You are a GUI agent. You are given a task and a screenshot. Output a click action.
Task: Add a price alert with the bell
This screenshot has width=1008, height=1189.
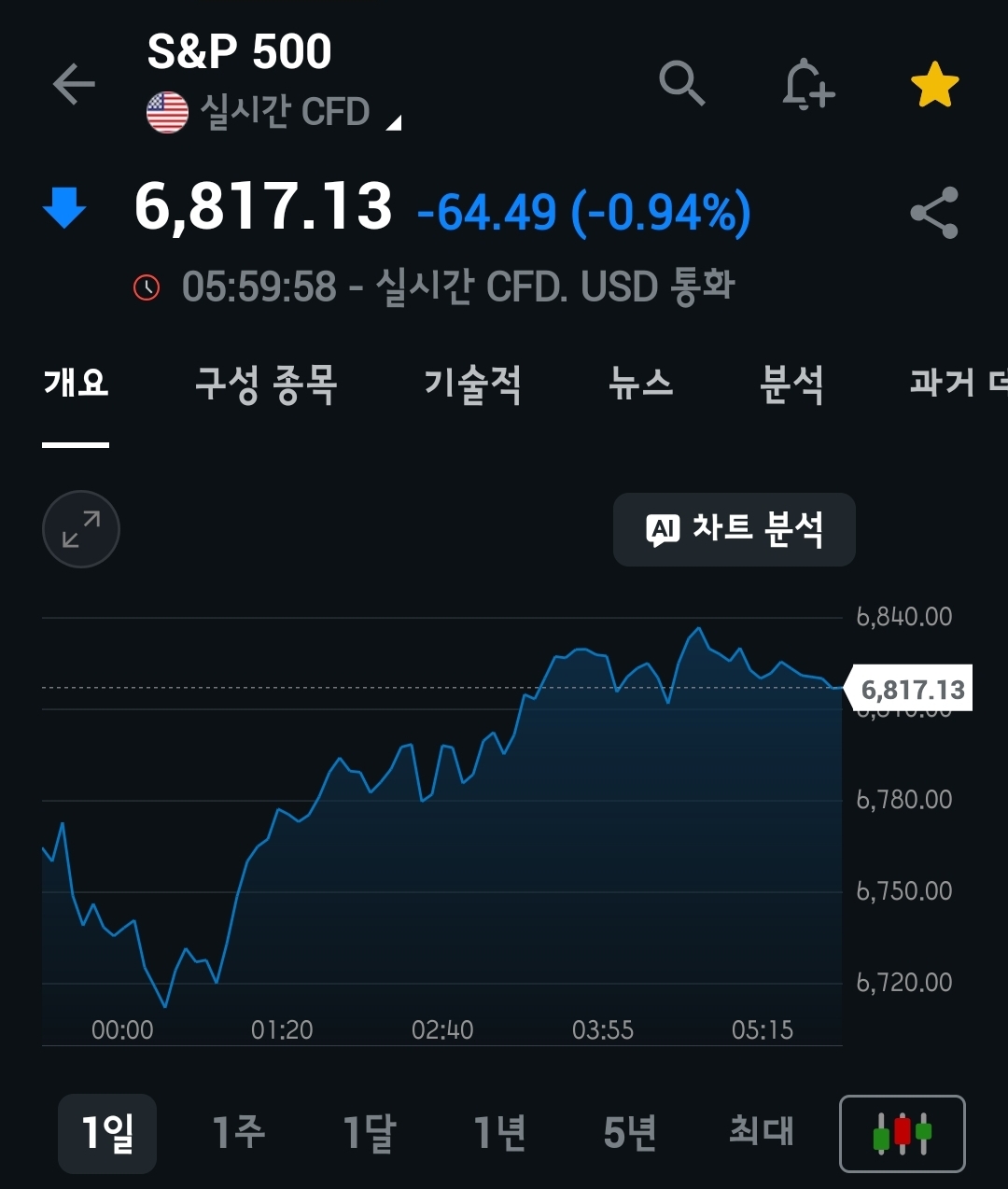[807, 86]
